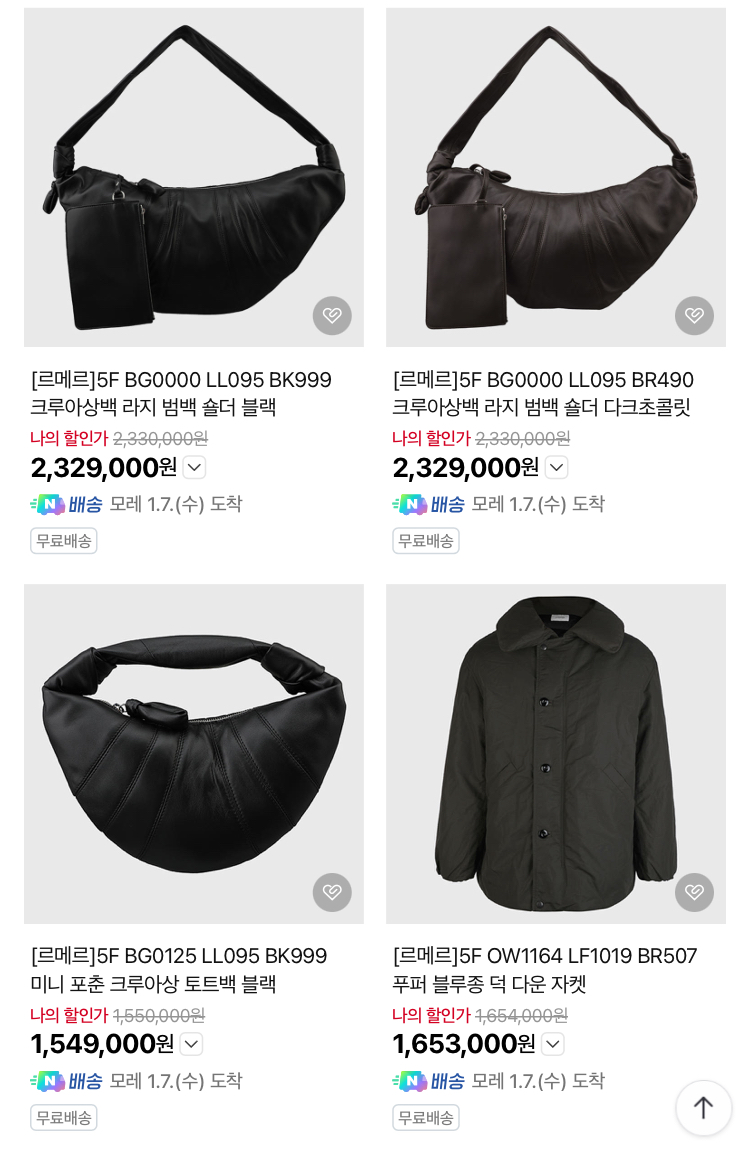The height and width of the screenshot is (1160, 750).
Task: Expand price details for BK999 크루아상백 라지 블랙
Action: [194, 467]
